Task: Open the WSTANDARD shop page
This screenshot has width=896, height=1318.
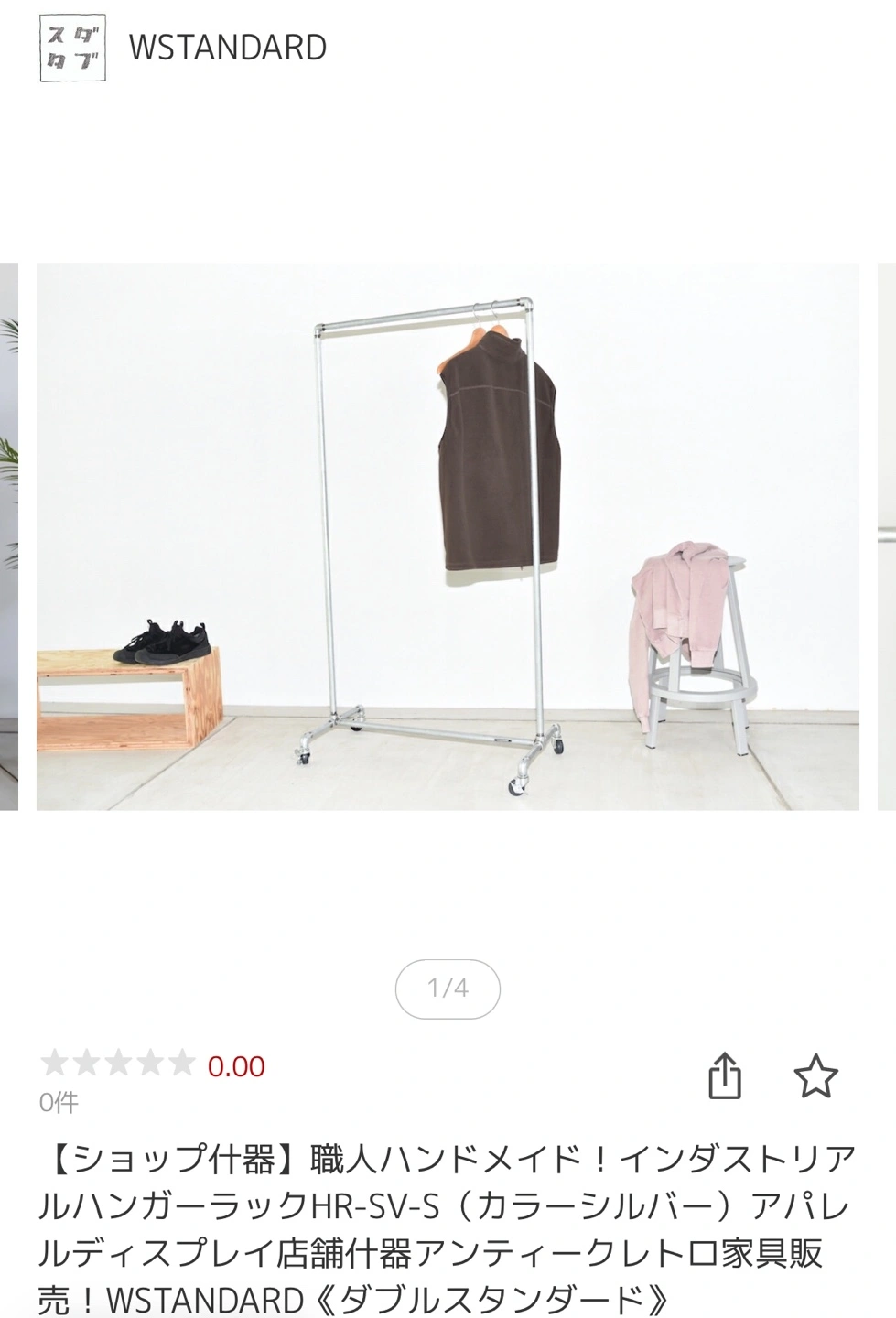Action: (x=227, y=48)
